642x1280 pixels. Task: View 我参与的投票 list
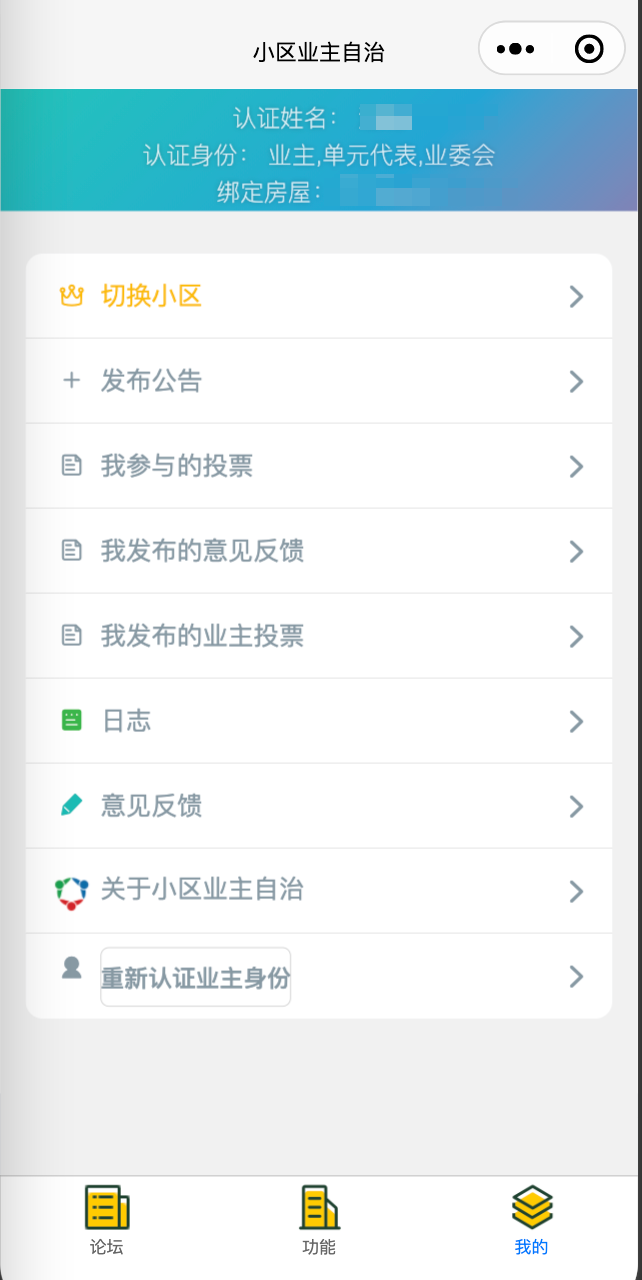click(318, 466)
